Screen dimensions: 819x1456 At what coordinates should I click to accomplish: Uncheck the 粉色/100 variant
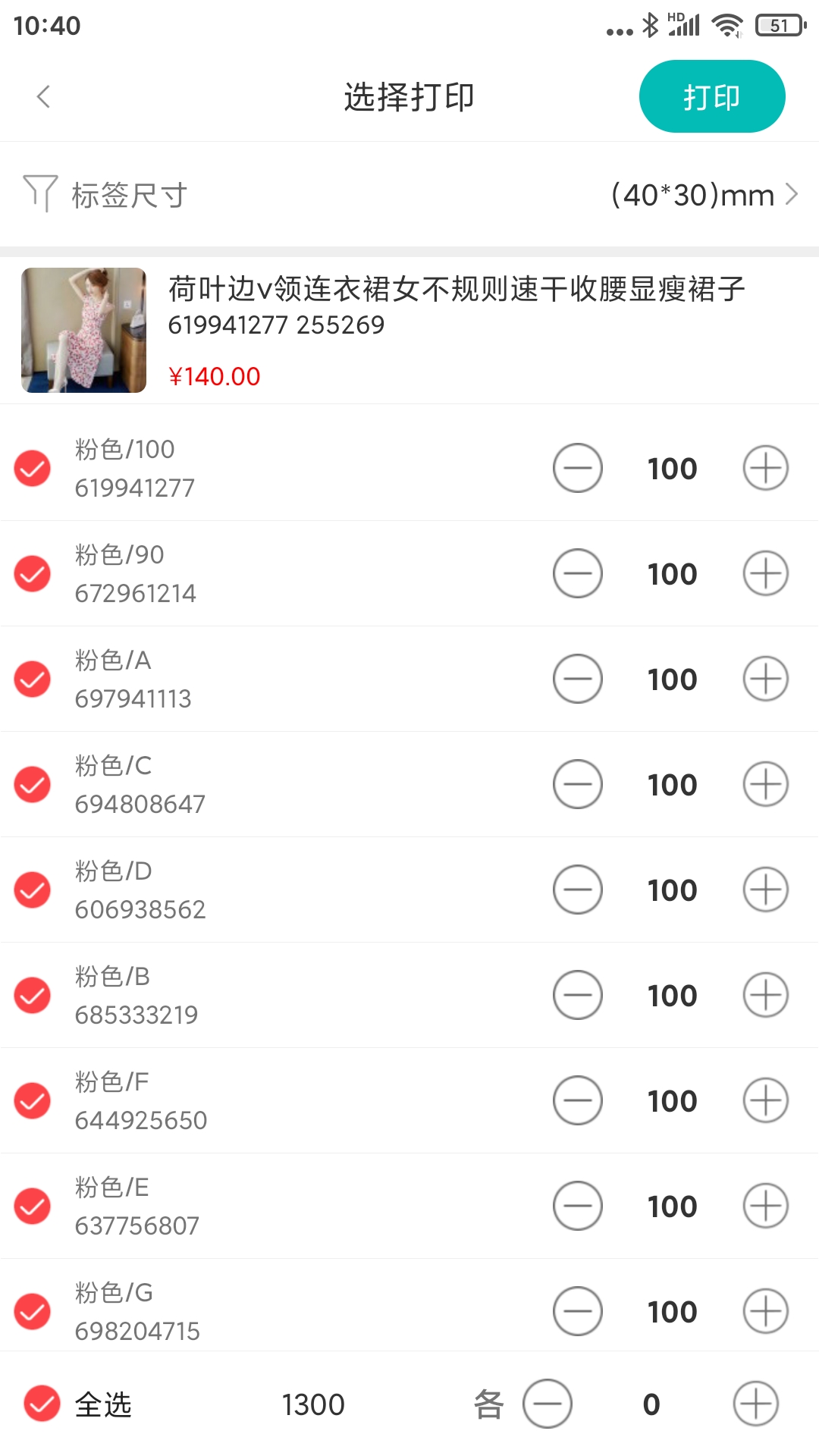33,468
